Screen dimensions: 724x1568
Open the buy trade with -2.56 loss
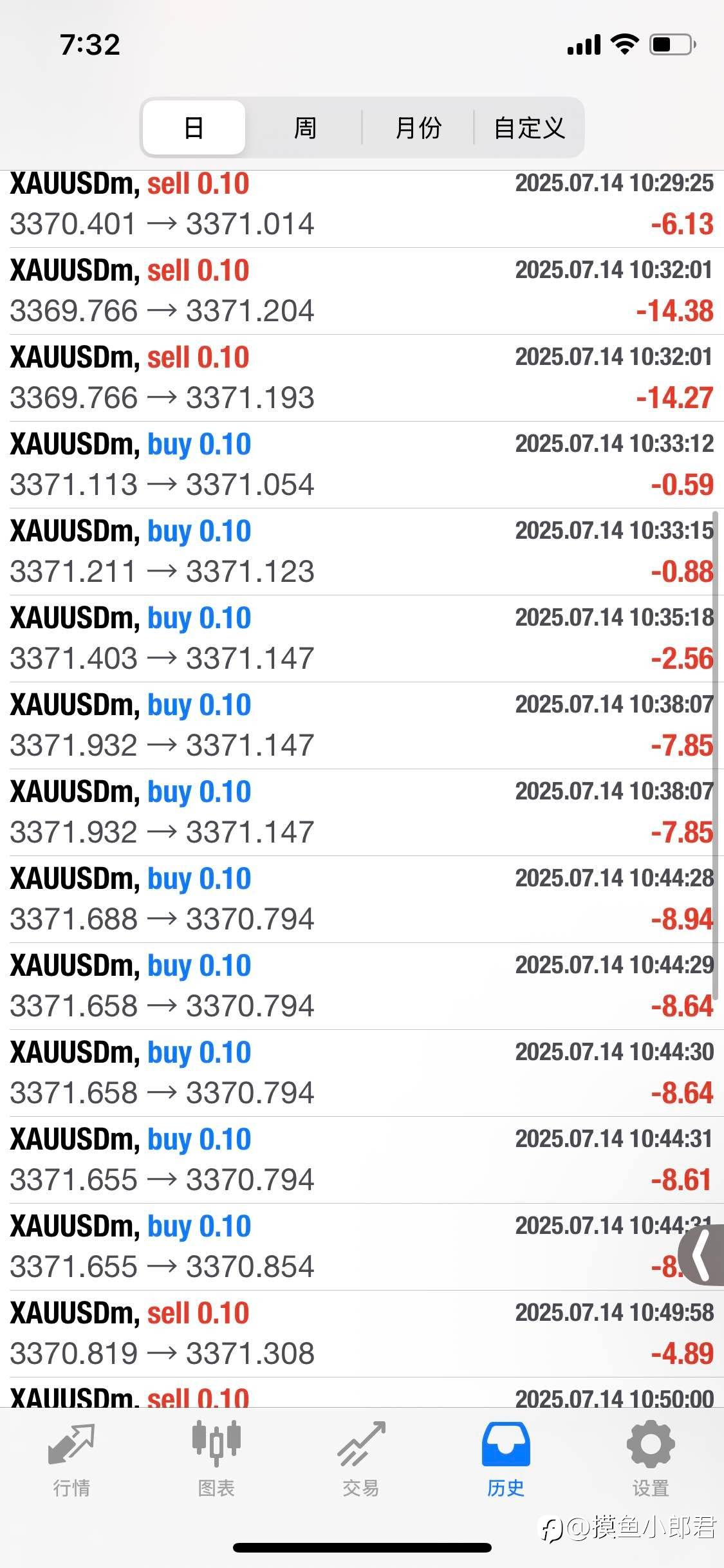pyautogui.click(x=362, y=639)
